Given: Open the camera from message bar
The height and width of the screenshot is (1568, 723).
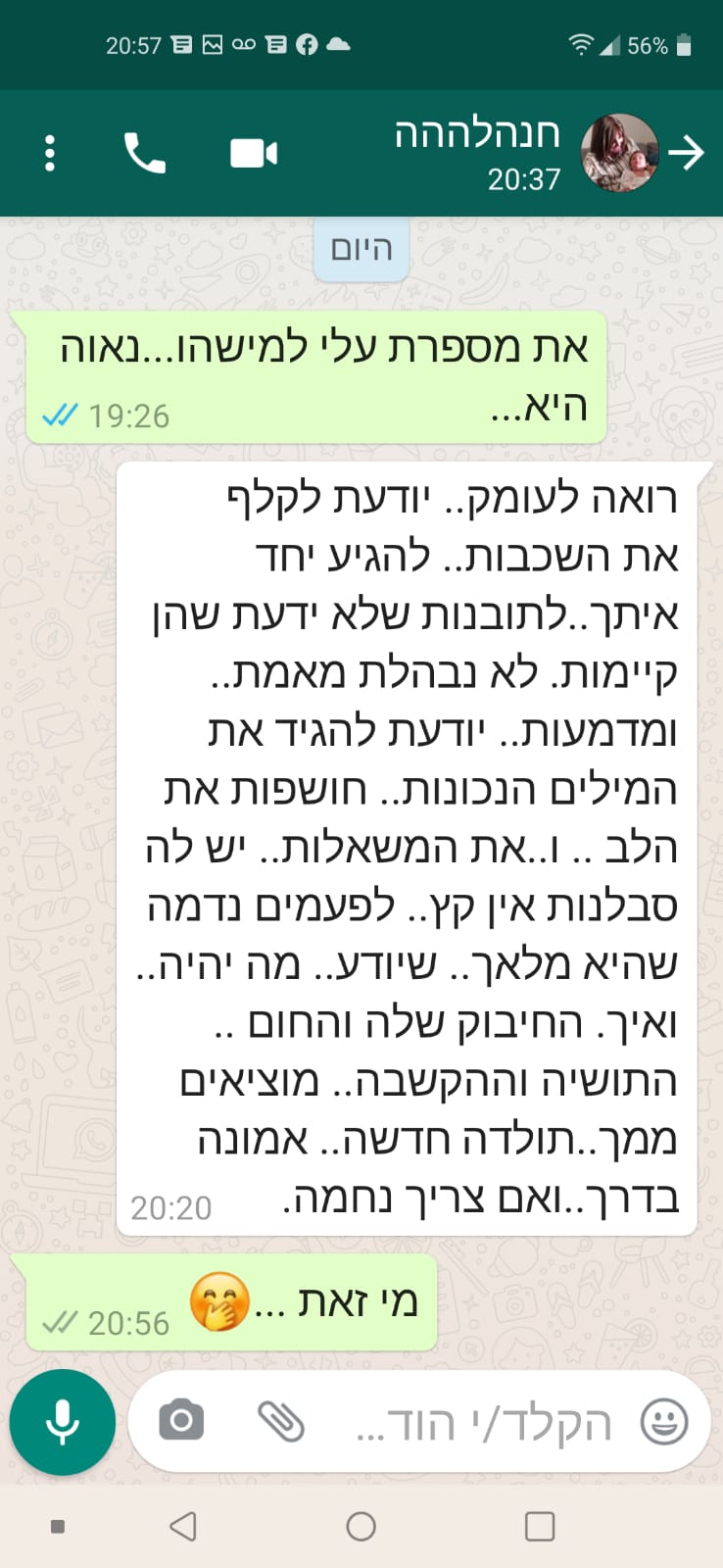Looking at the screenshot, I should click(181, 1421).
